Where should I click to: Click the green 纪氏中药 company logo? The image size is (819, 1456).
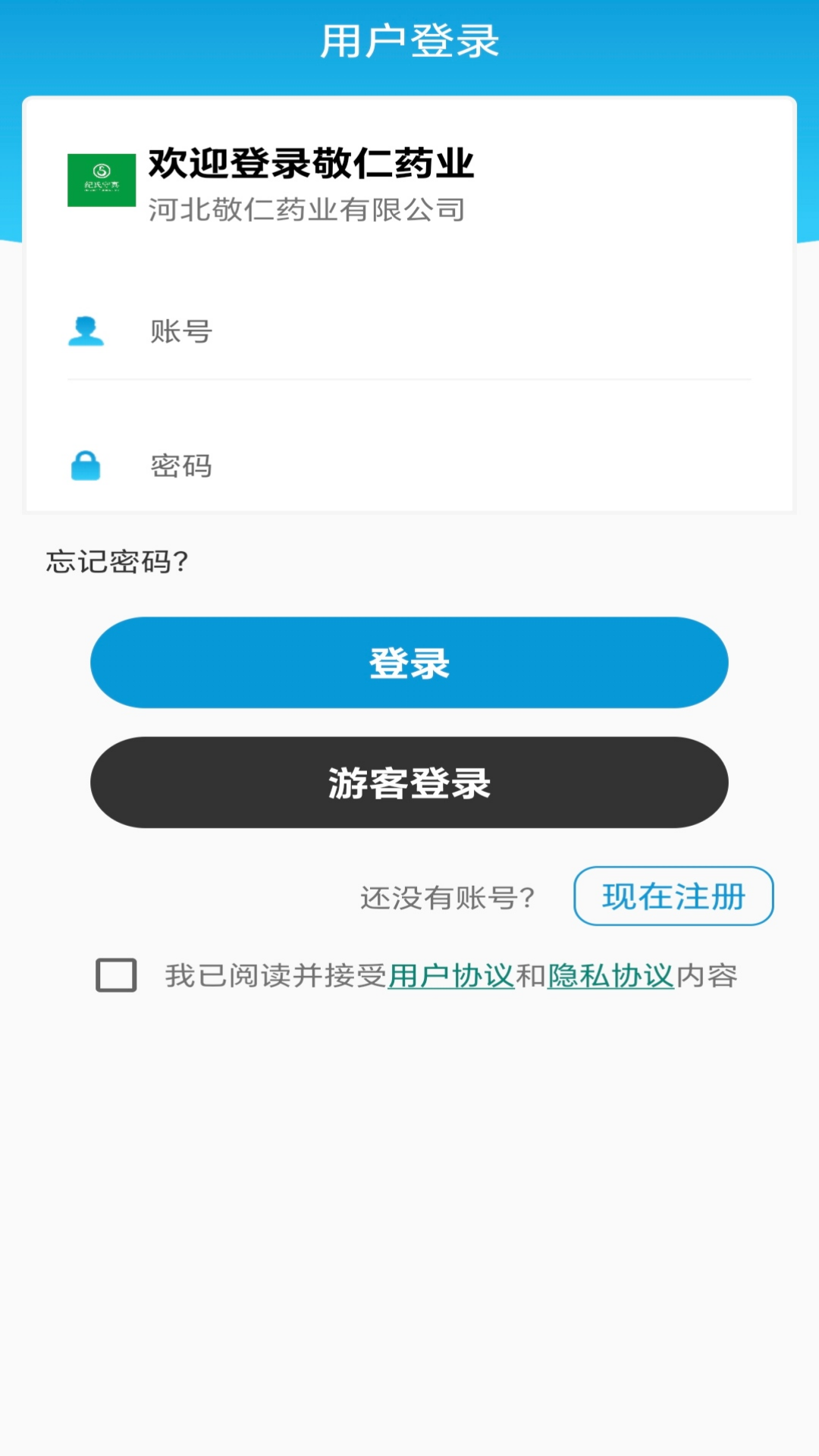(x=101, y=181)
